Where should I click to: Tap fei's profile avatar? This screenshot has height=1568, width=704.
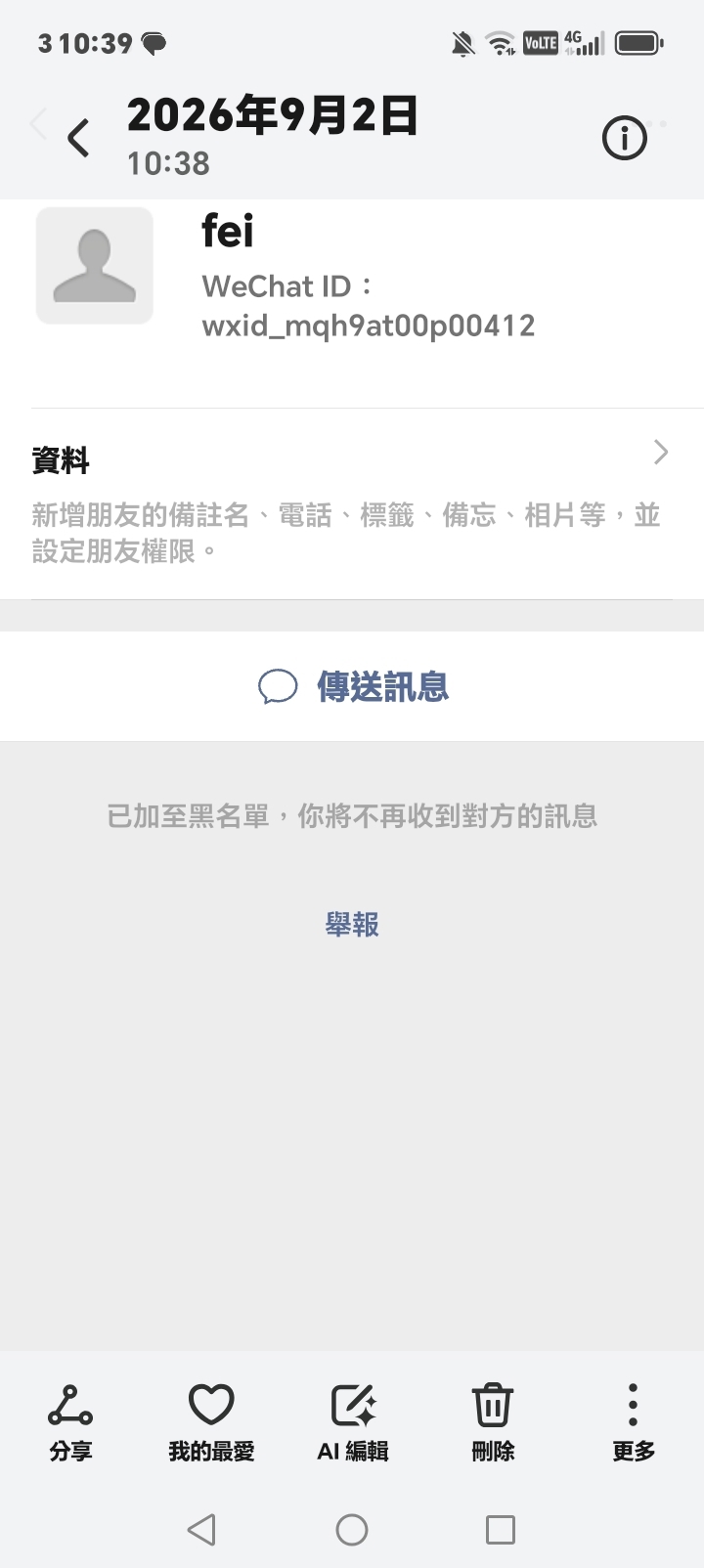coord(95,265)
